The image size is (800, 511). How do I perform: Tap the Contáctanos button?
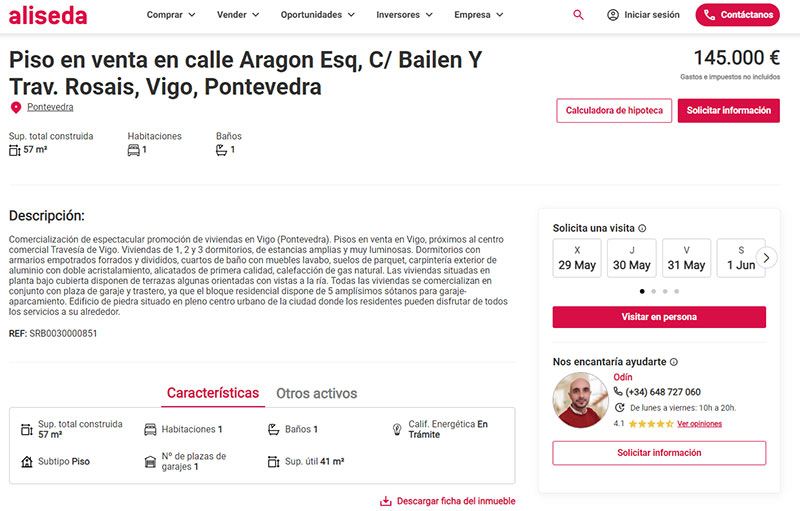coord(738,15)
